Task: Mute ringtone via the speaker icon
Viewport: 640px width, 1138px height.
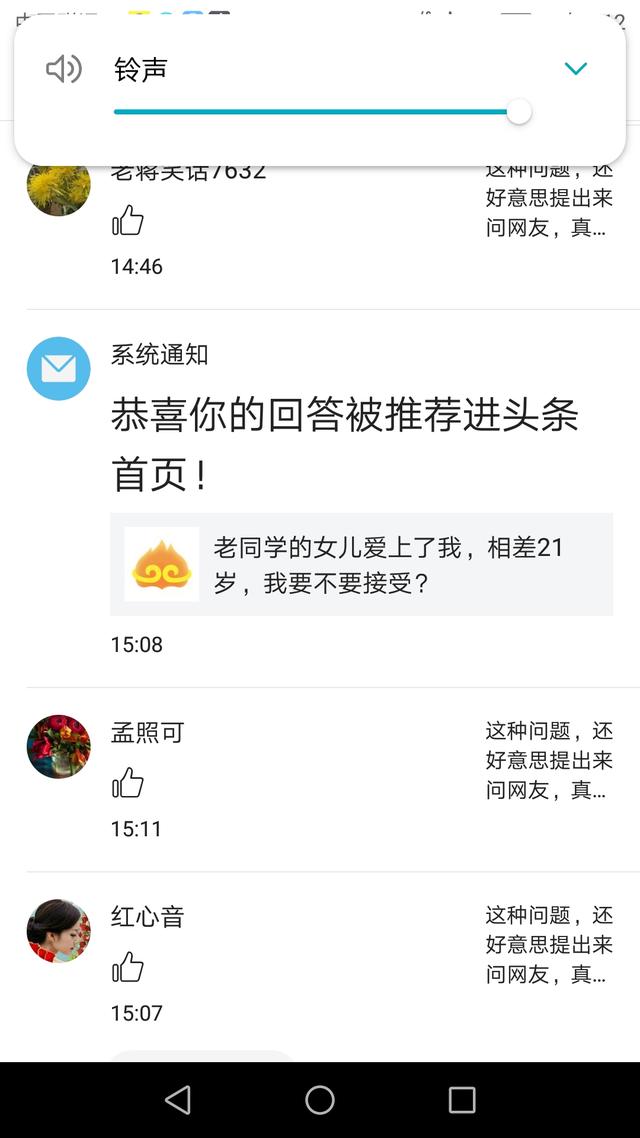Action: point(63,69)
